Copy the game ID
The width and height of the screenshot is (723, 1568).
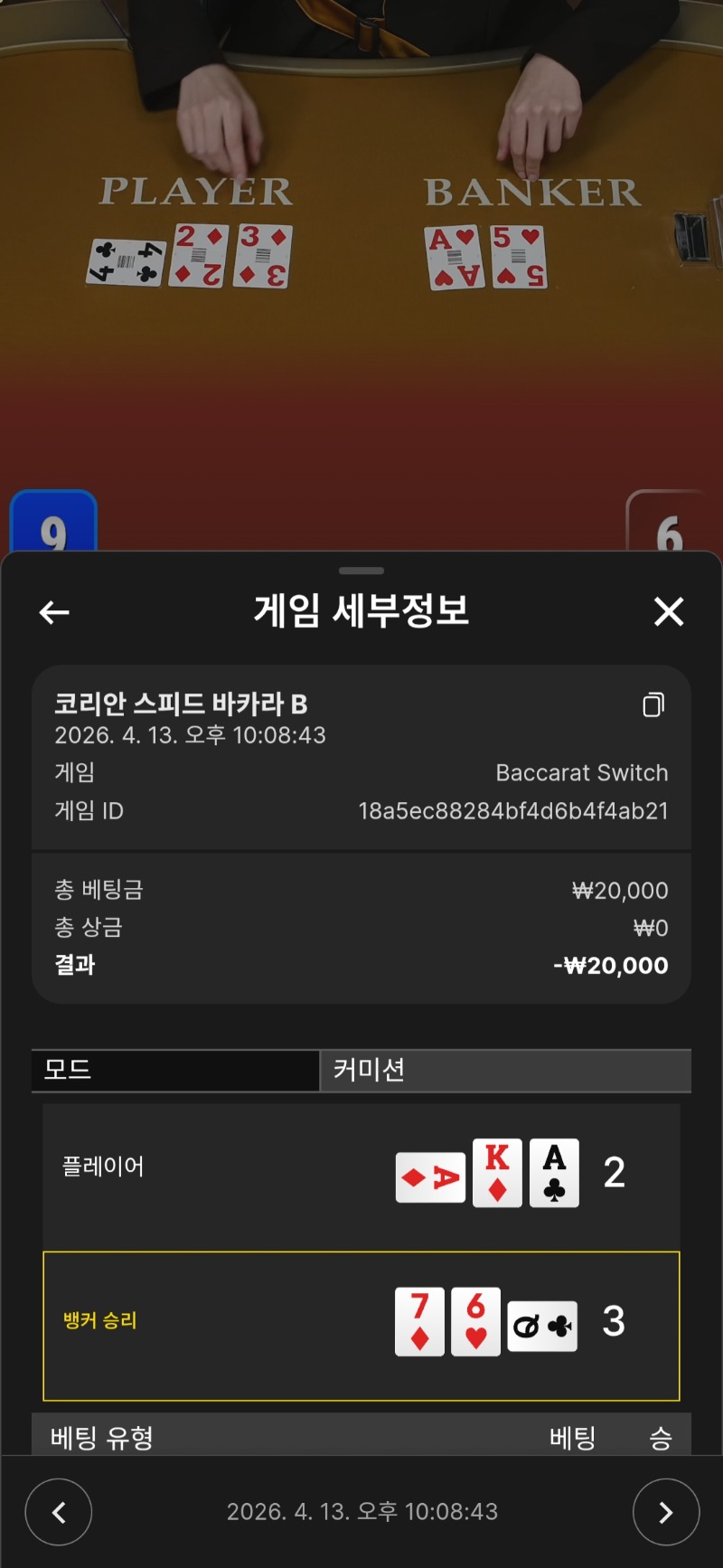pos(653,704)
